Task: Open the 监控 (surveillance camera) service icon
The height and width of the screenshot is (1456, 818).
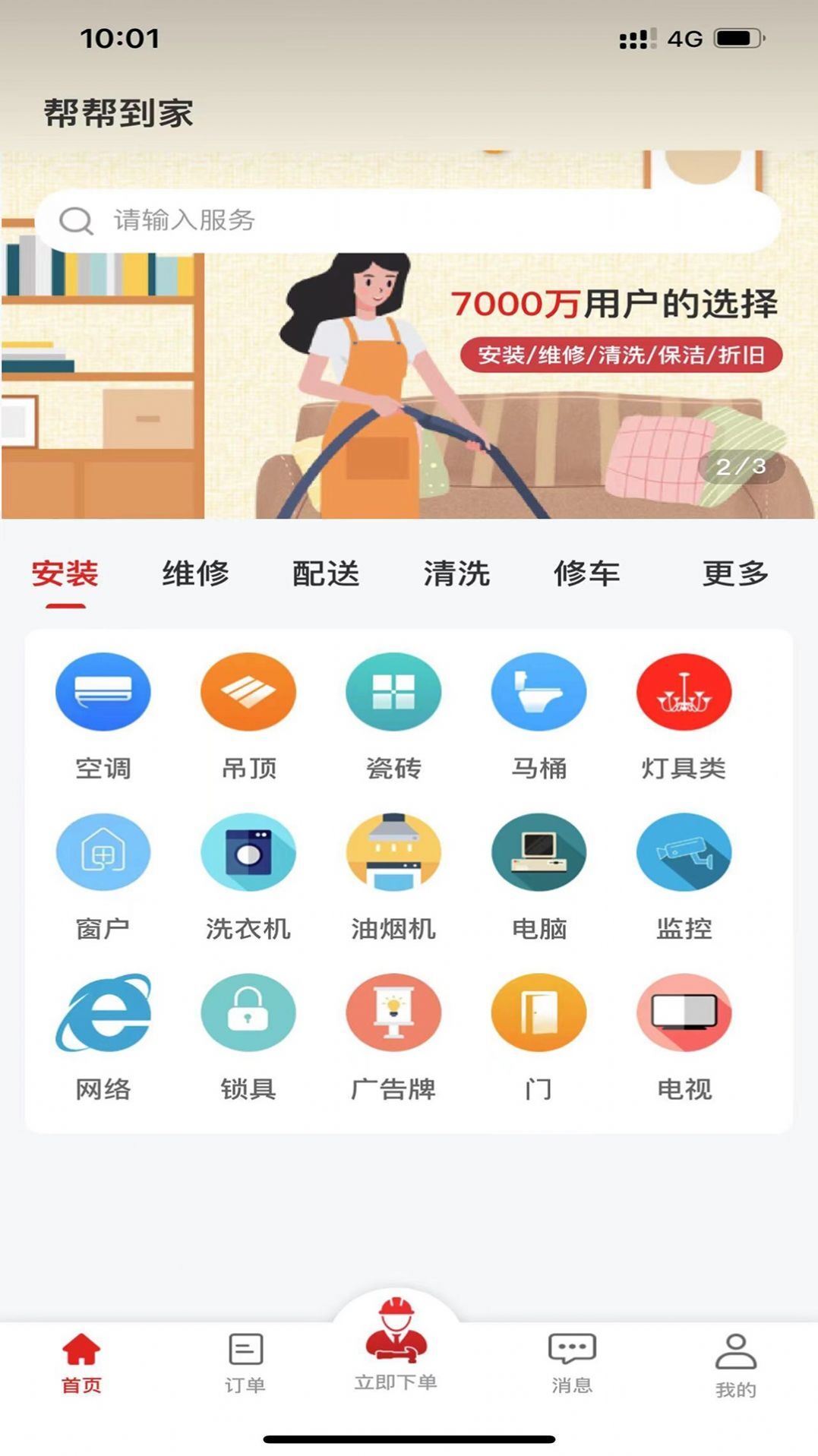Action: pos(683,851)
